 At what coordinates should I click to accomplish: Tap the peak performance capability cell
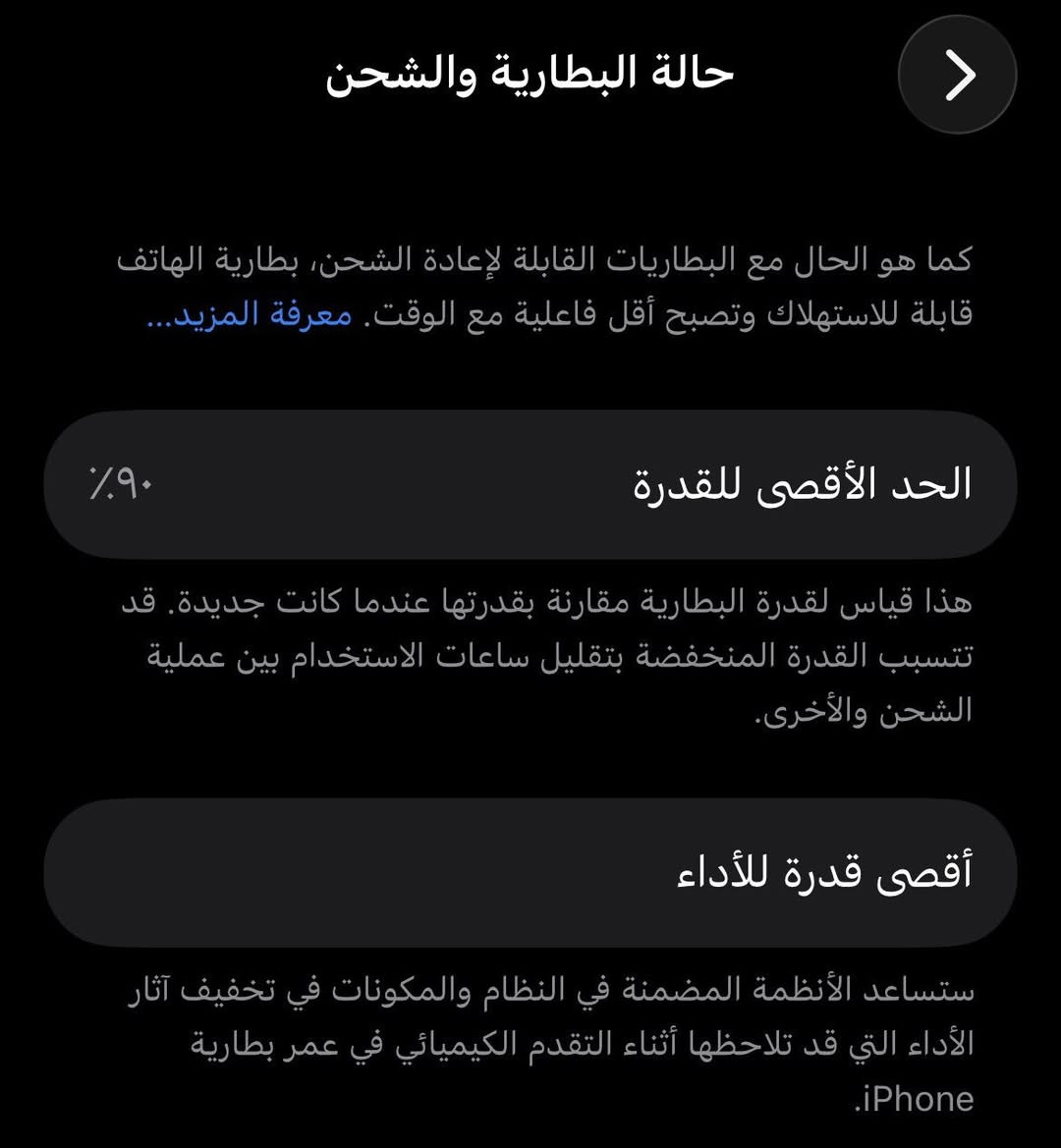click(530, 872)
